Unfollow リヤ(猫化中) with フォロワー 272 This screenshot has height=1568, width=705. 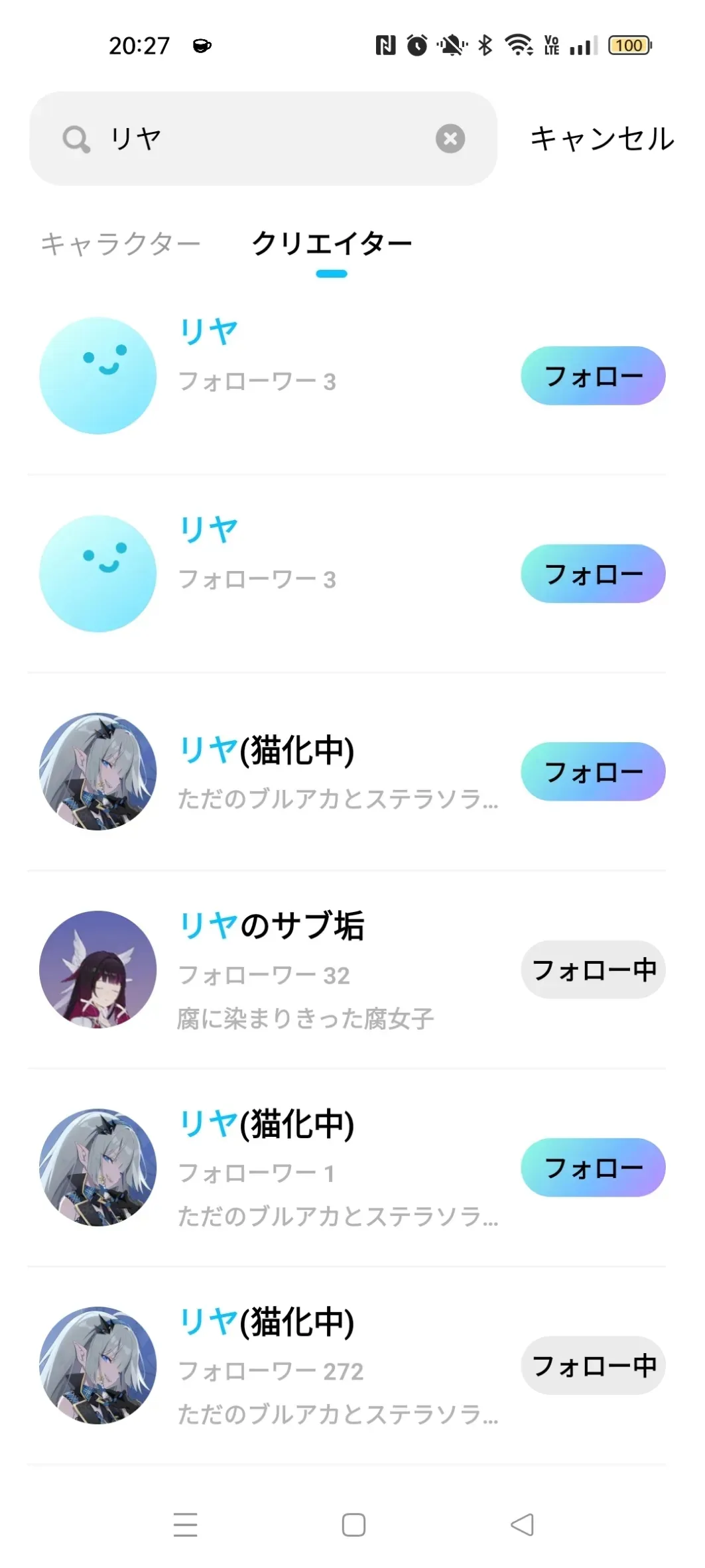[593, 1366]
